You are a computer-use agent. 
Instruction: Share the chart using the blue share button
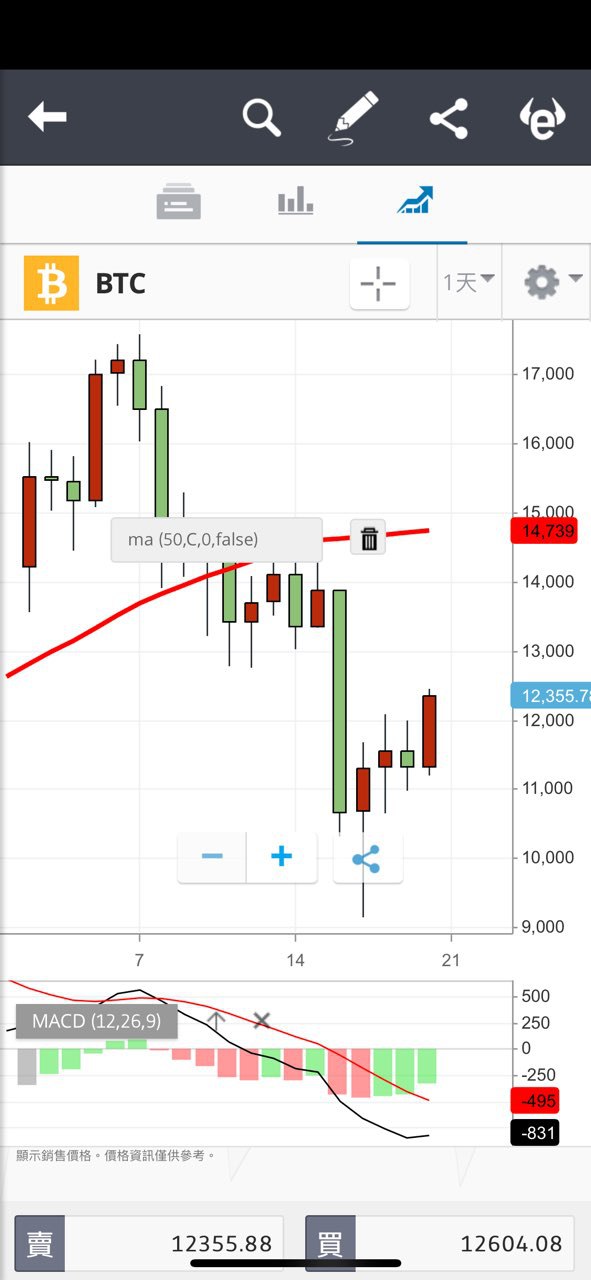(x=367, y=858)
